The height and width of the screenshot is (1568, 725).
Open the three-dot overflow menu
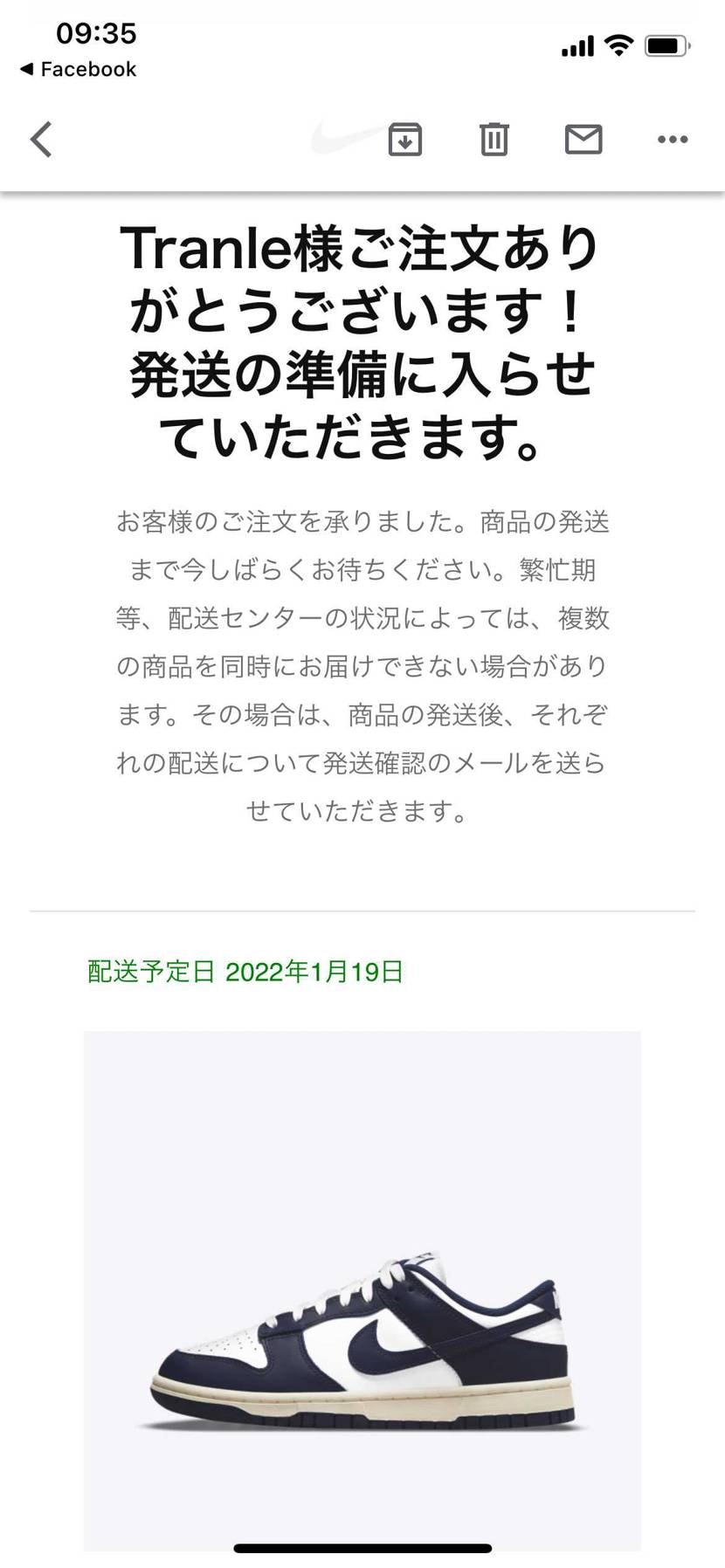673,140
